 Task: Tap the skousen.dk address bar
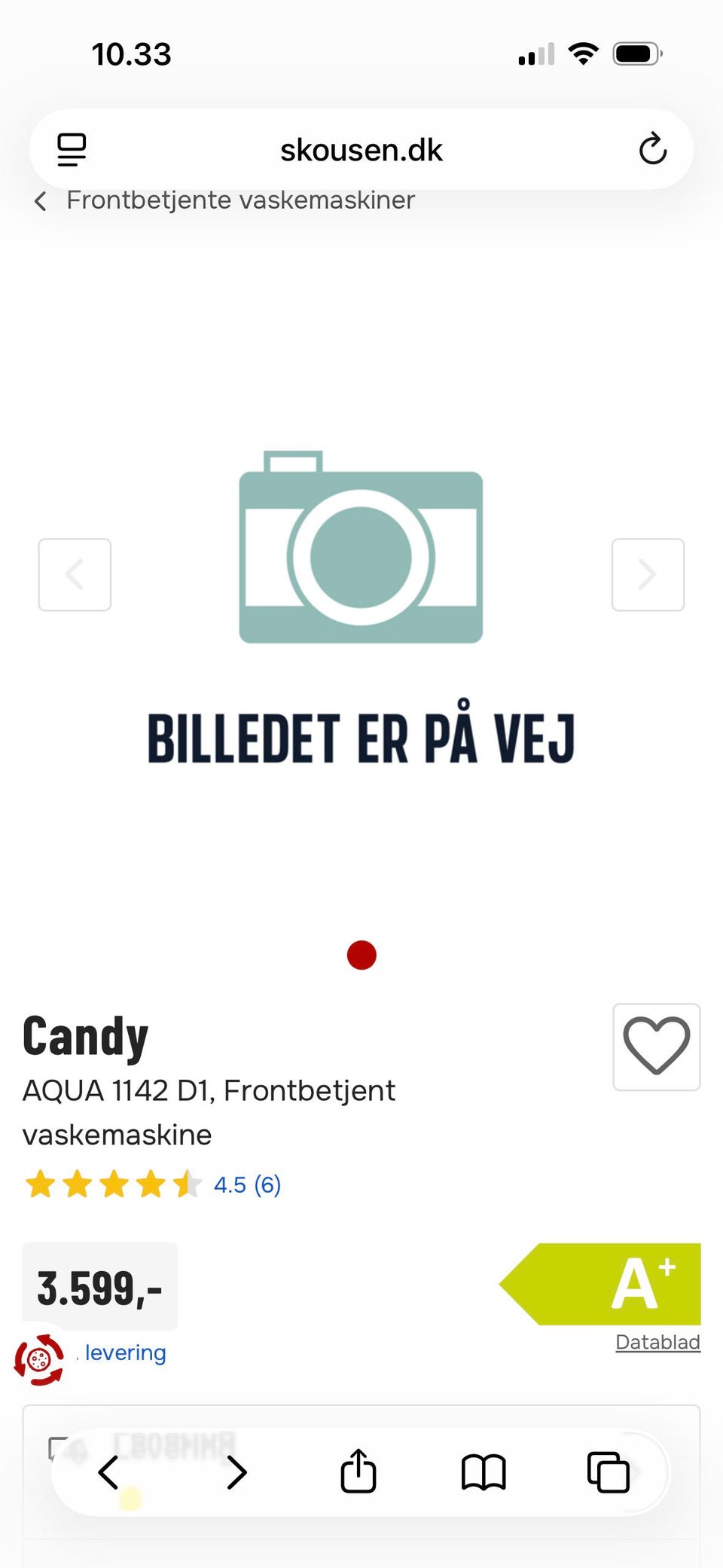[x=361, y=148]
